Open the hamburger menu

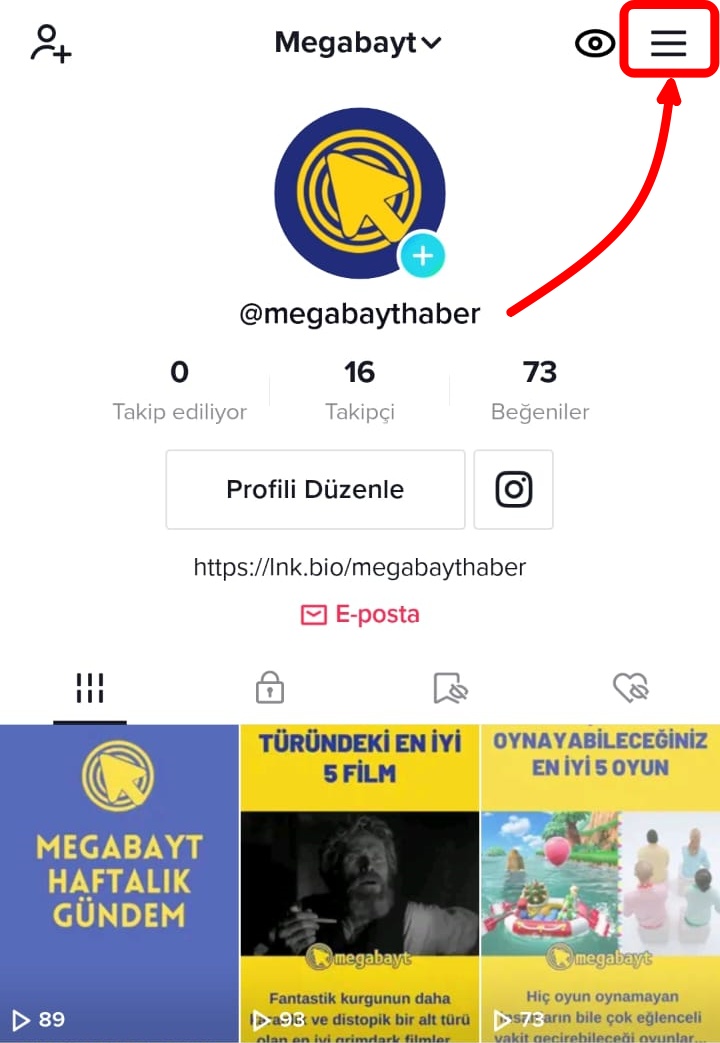[669, 43]
